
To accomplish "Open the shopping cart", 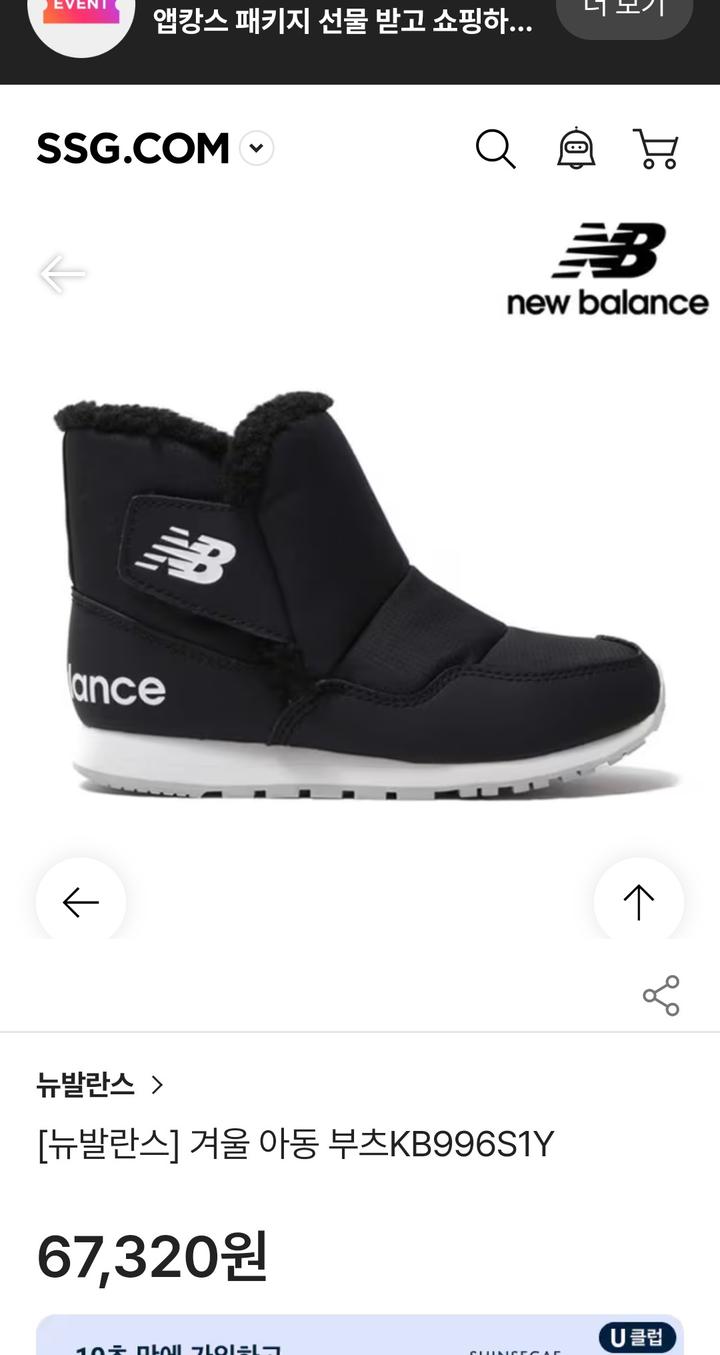I will click(x=656, y=149).
